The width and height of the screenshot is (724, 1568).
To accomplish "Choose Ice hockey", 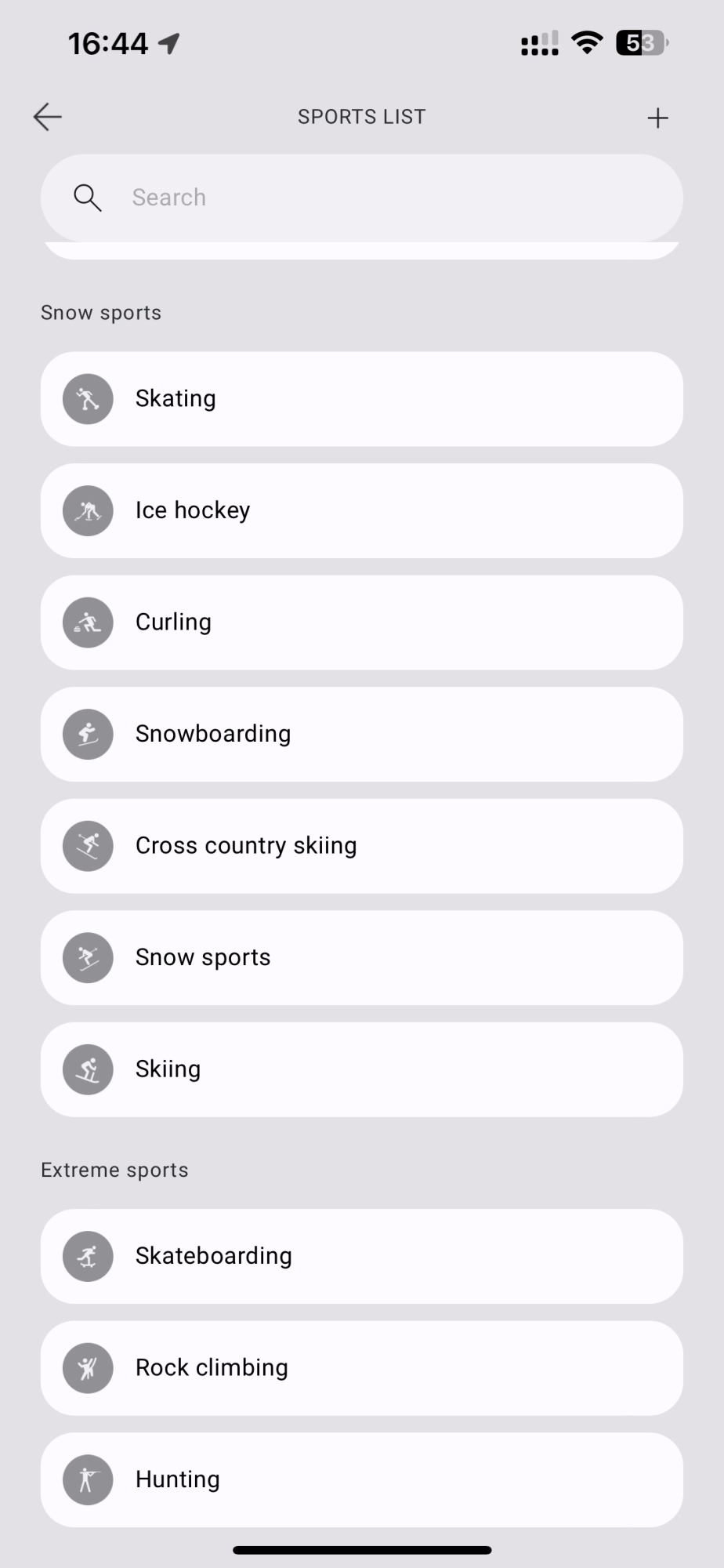I will point(361,510).
